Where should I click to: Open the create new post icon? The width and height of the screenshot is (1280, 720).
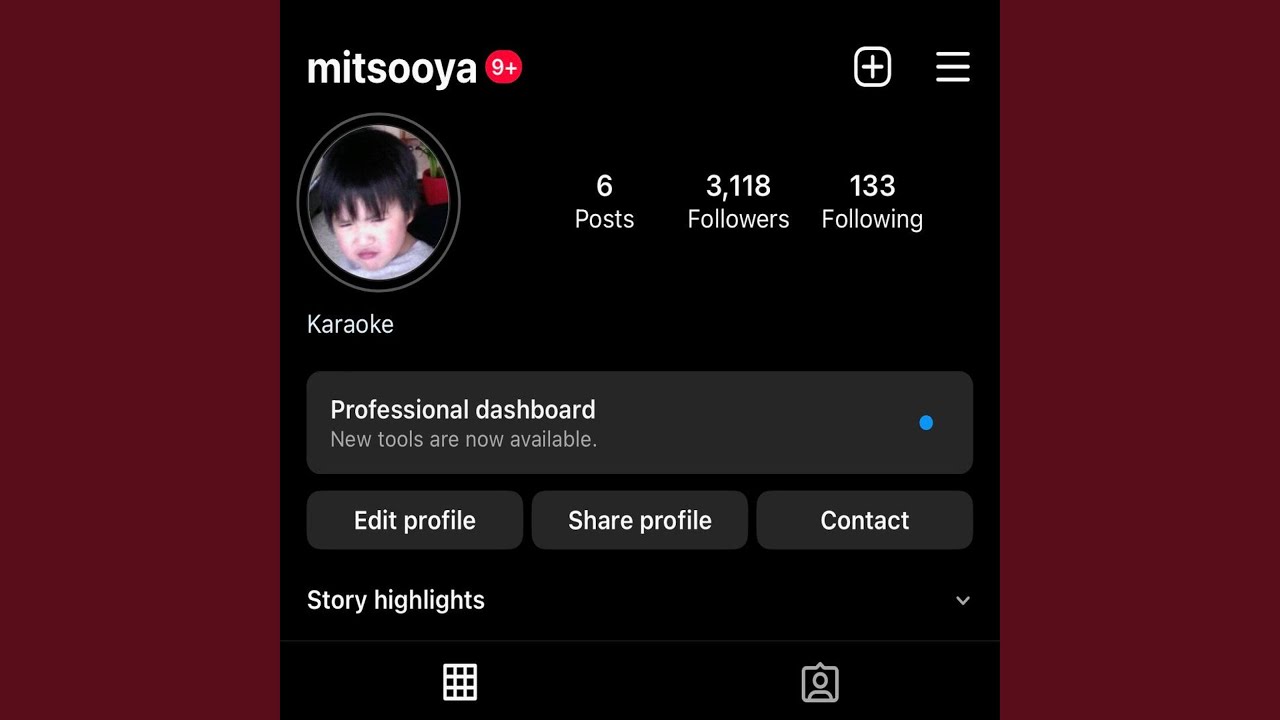click(872, 68)
